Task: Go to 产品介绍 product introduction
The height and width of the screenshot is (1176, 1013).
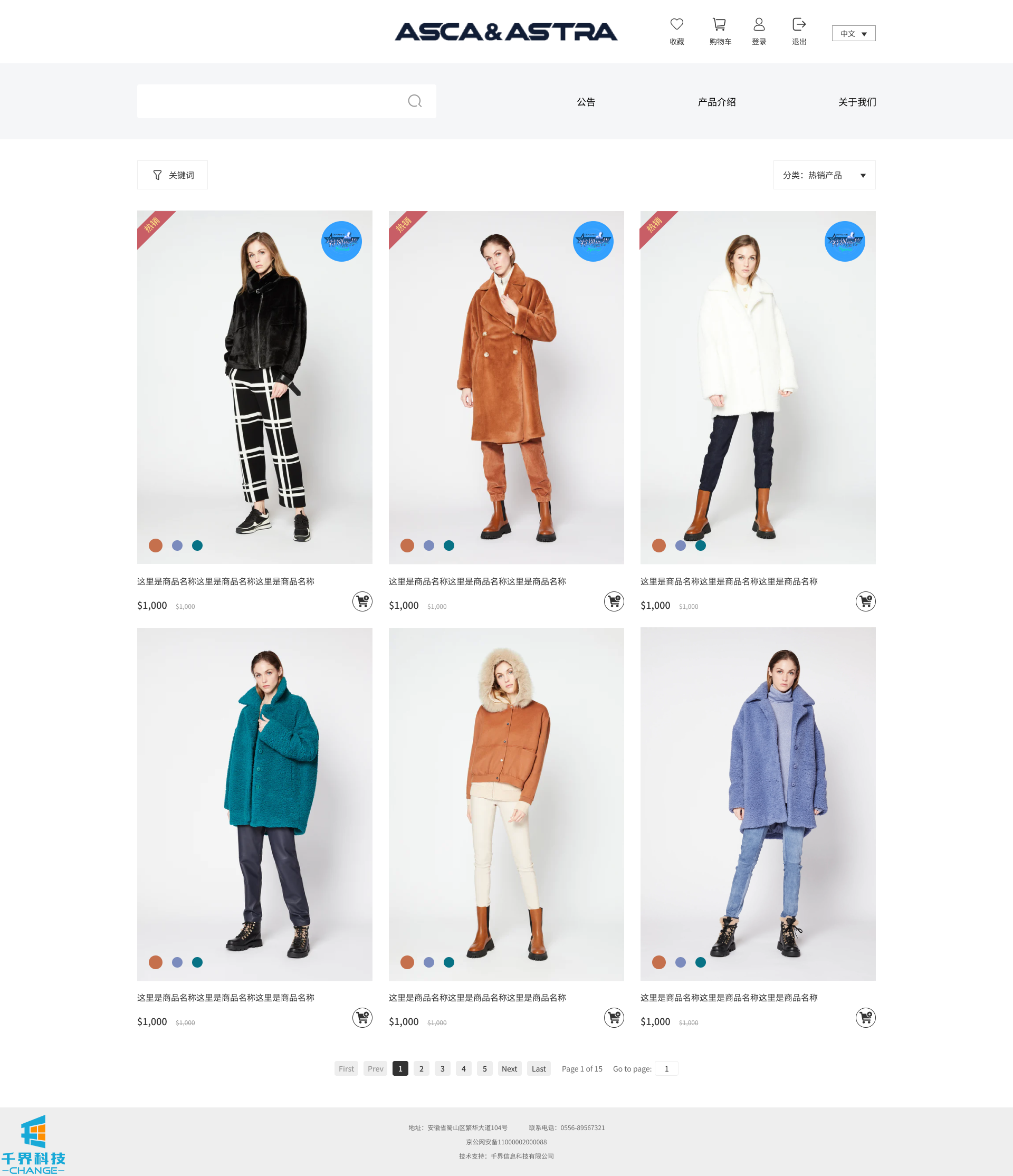Action: pyautogui.click(x=716, y=102)
